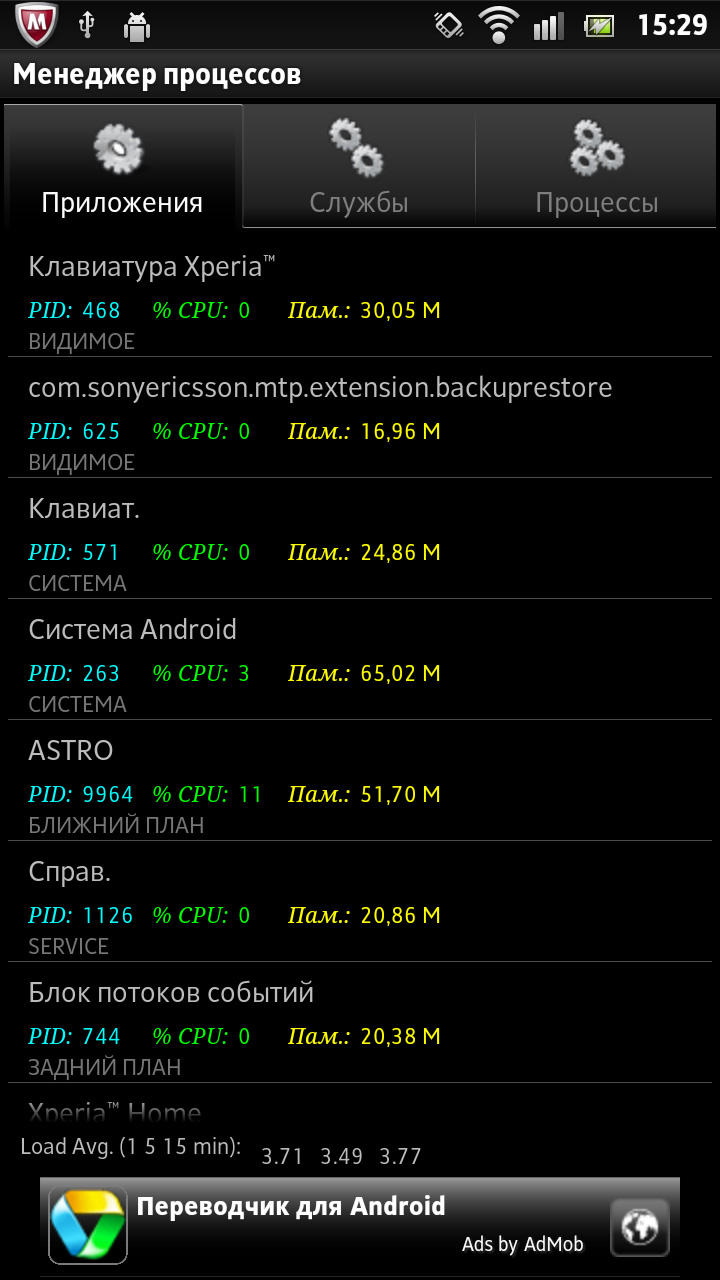Open the Переводчик для Android ad banner
Viewport: 720px width, 1280px height.
point(360,1224)
